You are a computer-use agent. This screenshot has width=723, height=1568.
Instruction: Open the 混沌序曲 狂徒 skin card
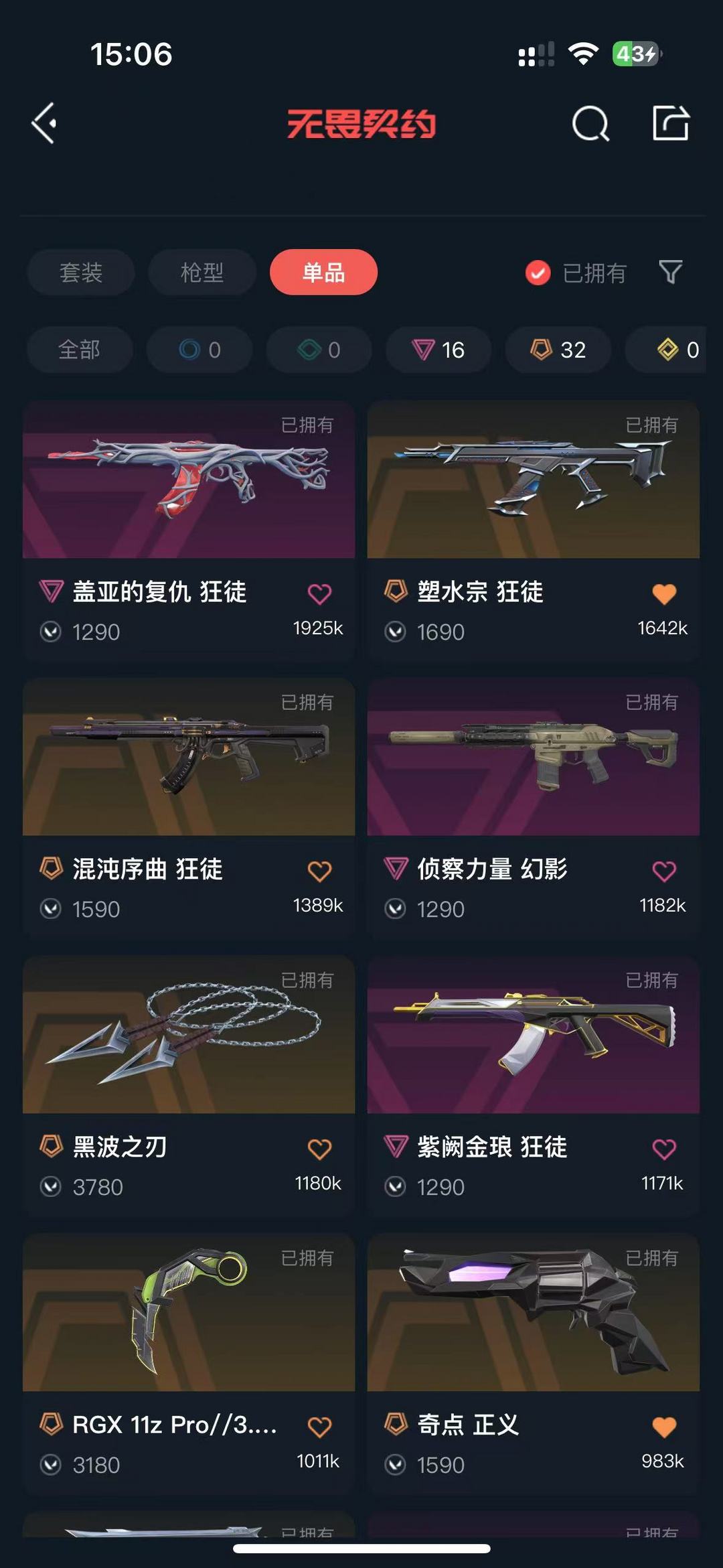coord(189,809)
